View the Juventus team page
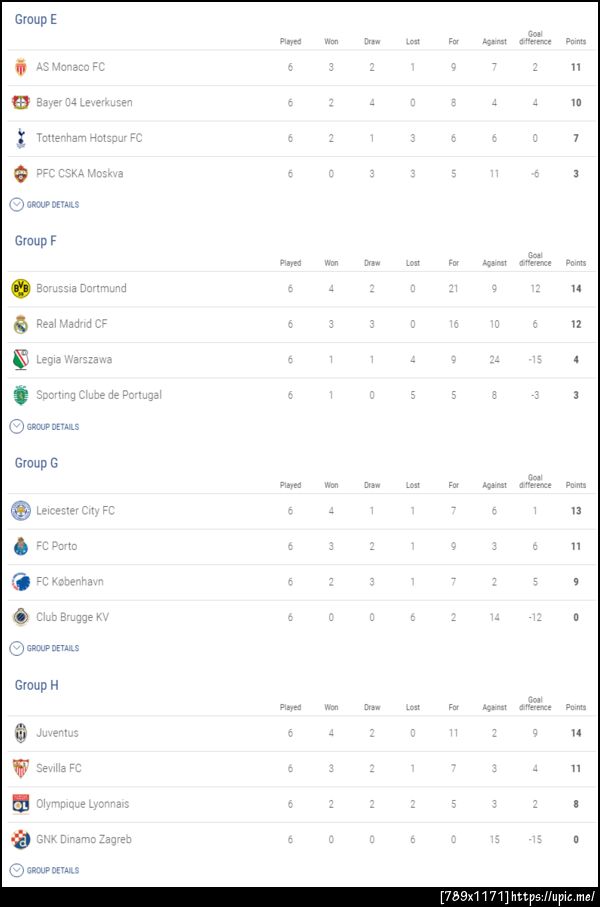 [x=57, y=733]
